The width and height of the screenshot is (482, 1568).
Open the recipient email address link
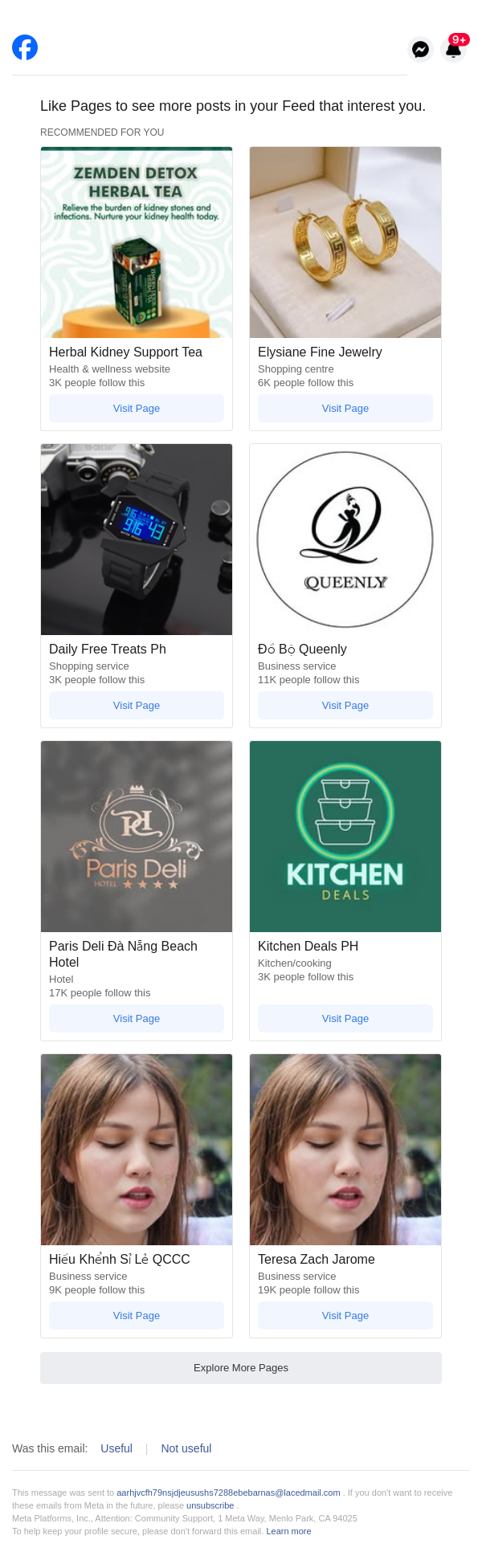pos(228,1493)
